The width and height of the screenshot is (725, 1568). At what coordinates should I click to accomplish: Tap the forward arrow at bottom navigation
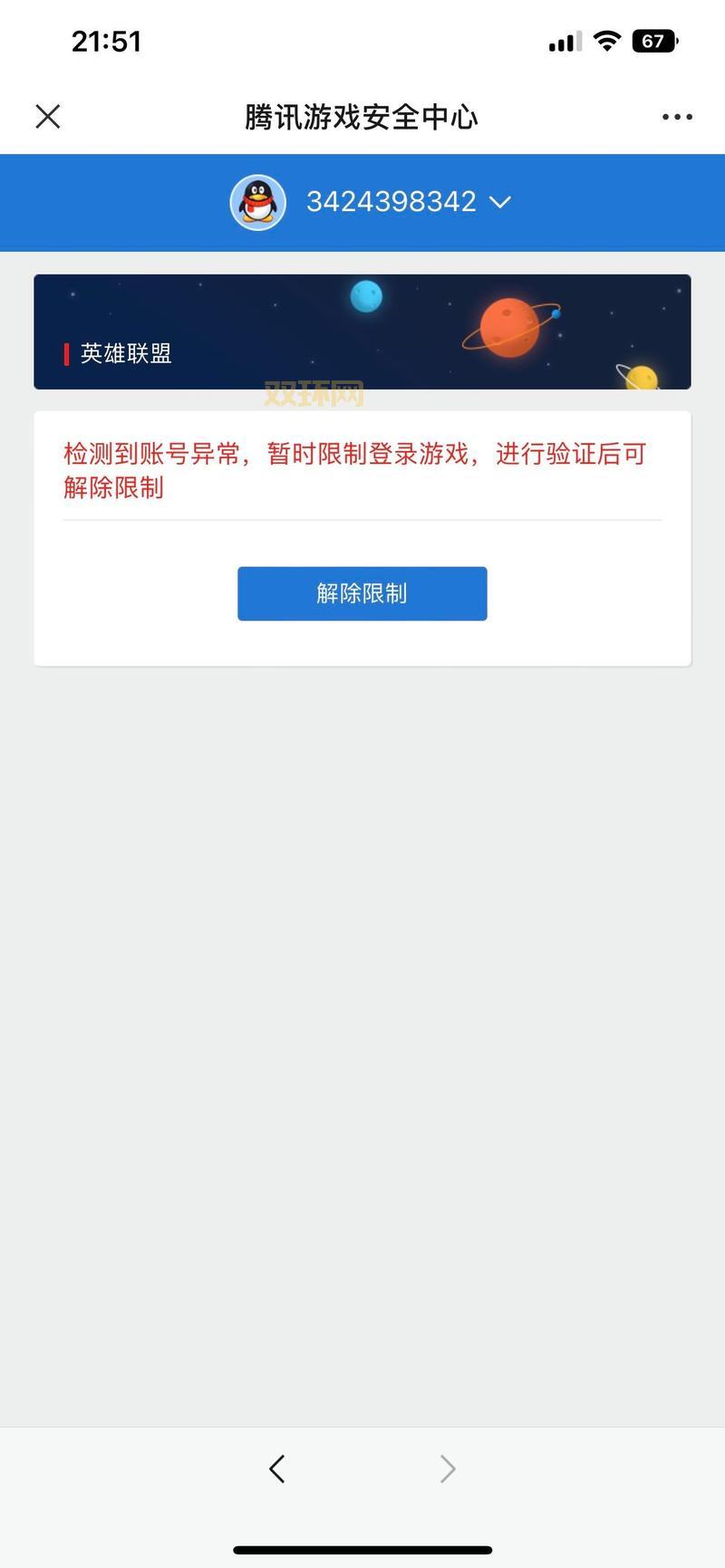448,1468
